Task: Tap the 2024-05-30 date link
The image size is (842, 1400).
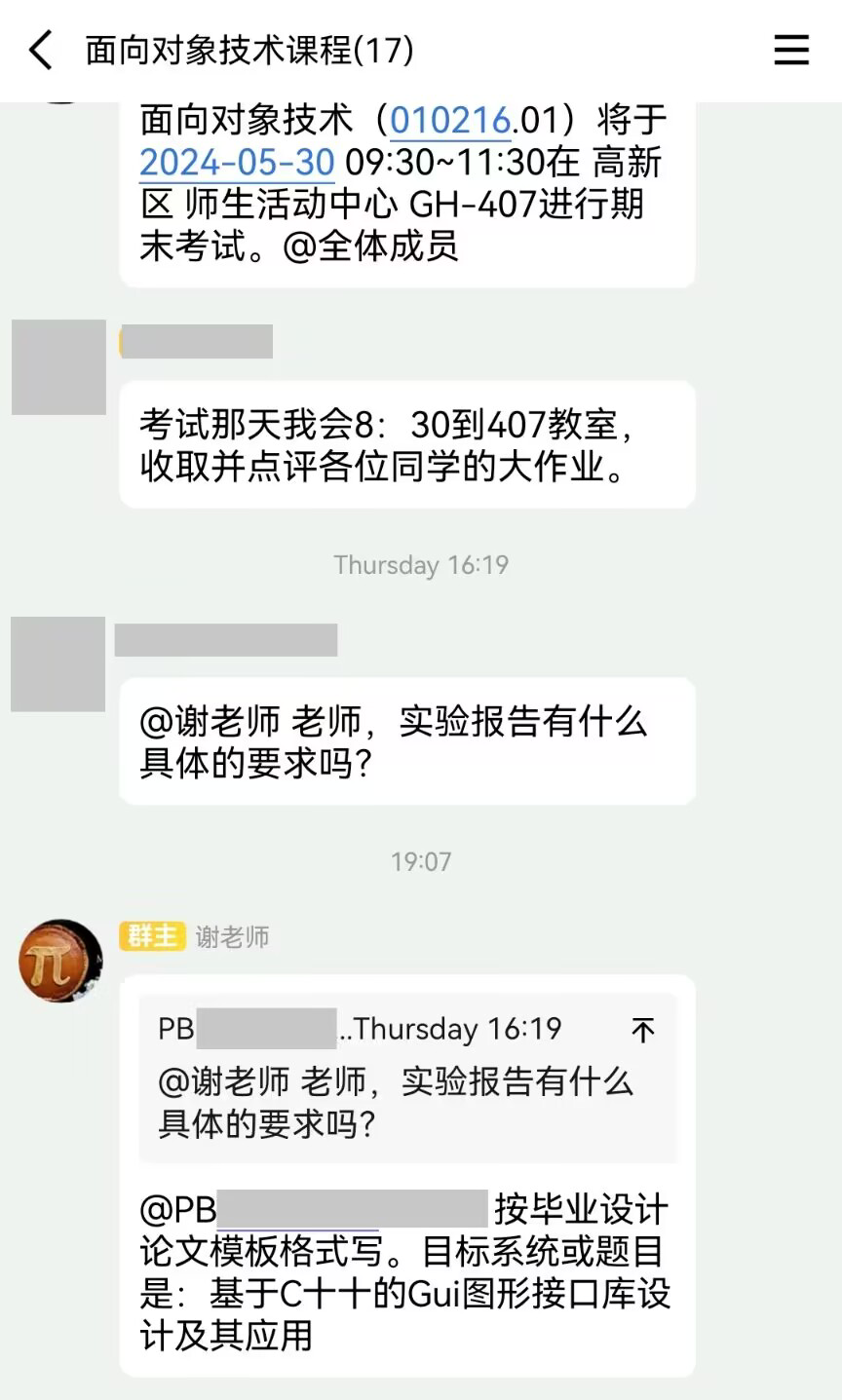Action: coord(237,162)
